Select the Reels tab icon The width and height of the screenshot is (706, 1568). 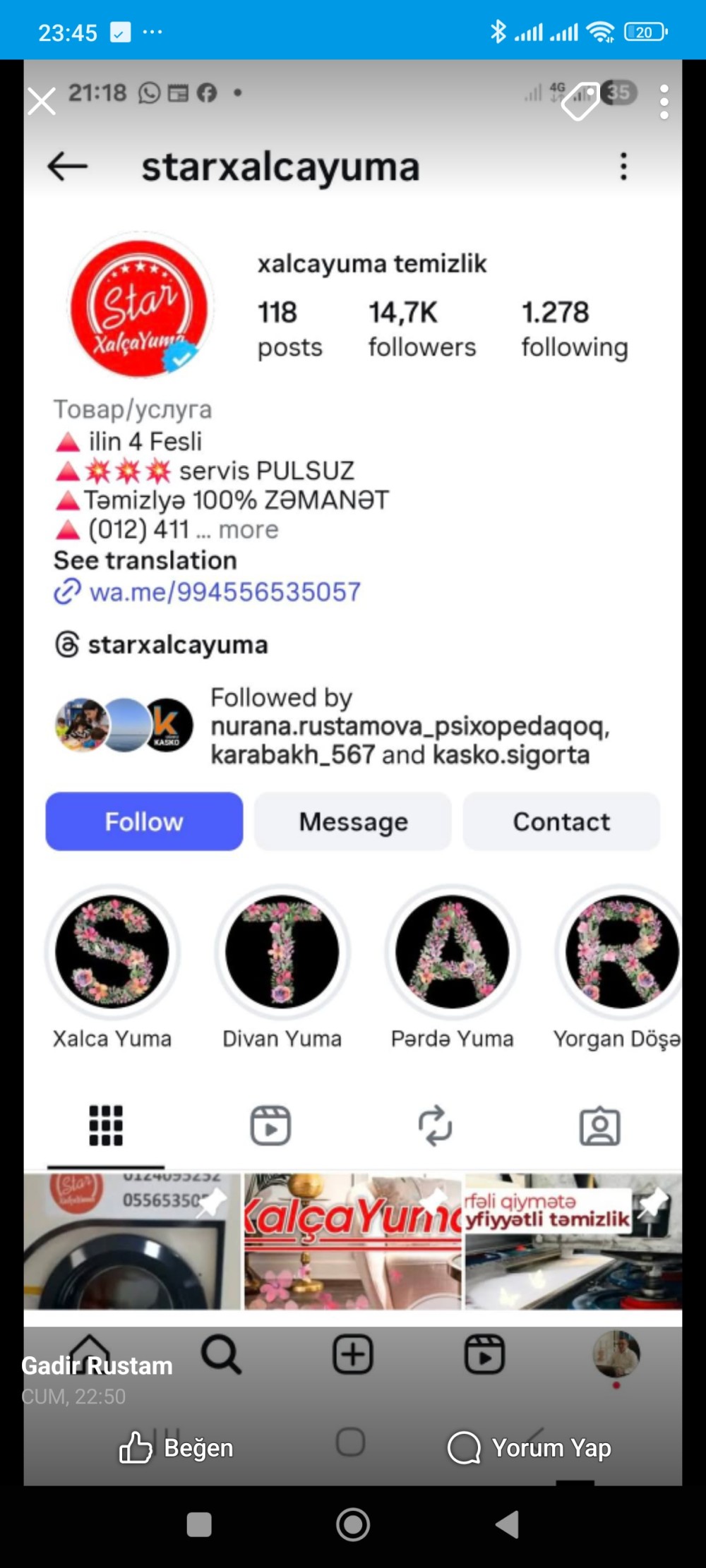click(270, 1126)
